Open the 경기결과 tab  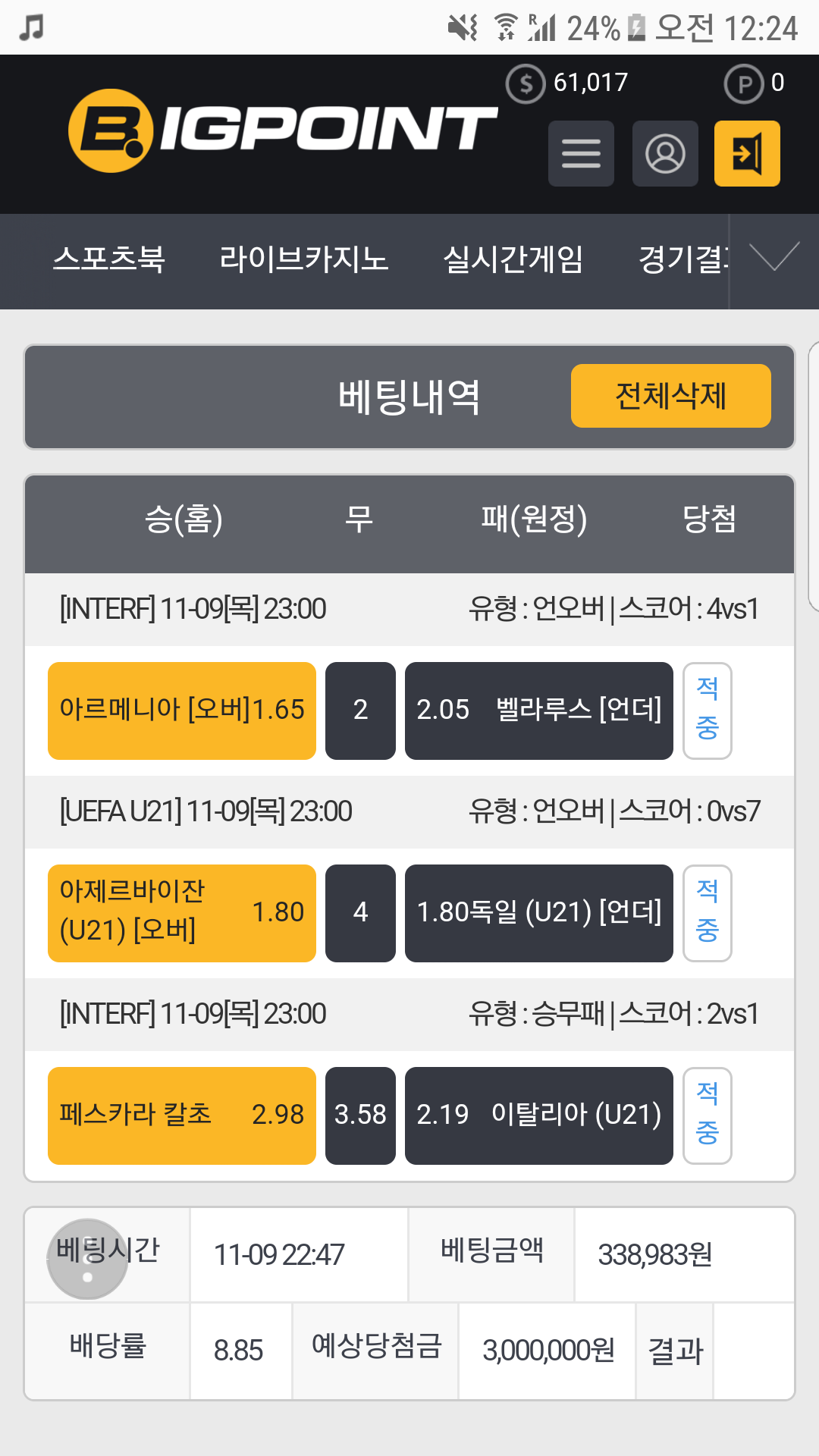click(684, 259)
